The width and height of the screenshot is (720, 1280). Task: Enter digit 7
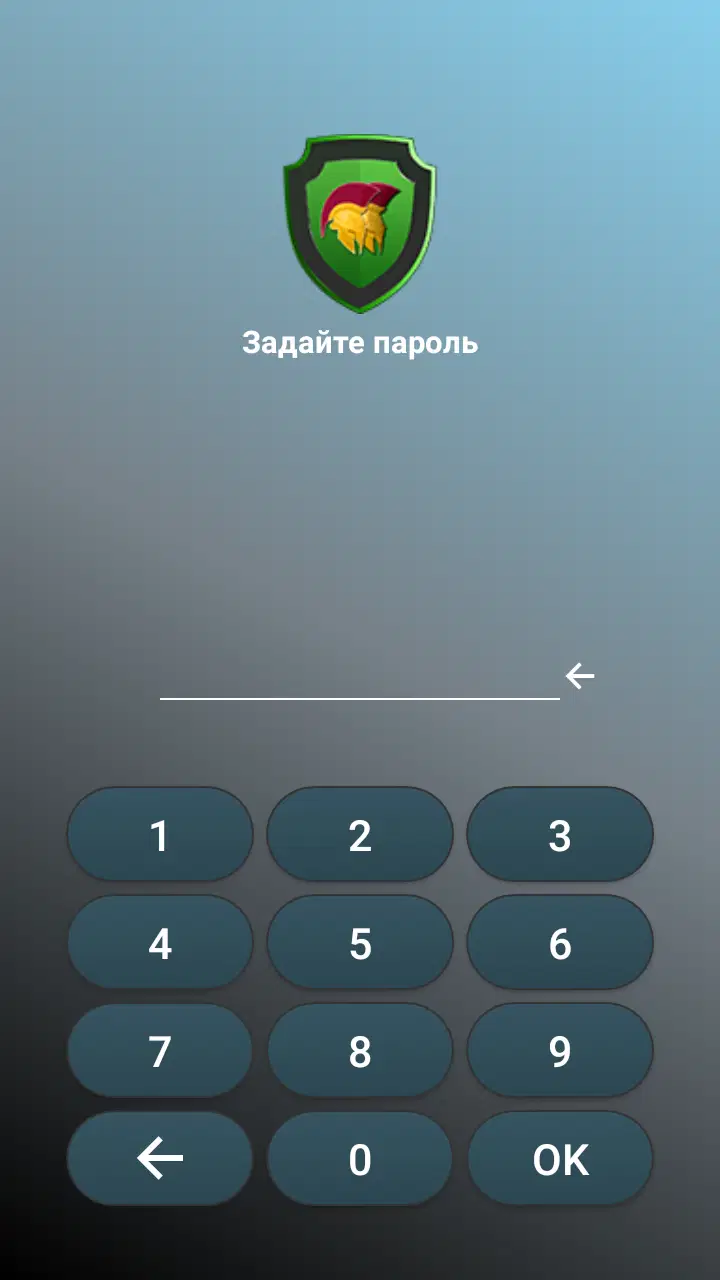(x=160, y=1051)
